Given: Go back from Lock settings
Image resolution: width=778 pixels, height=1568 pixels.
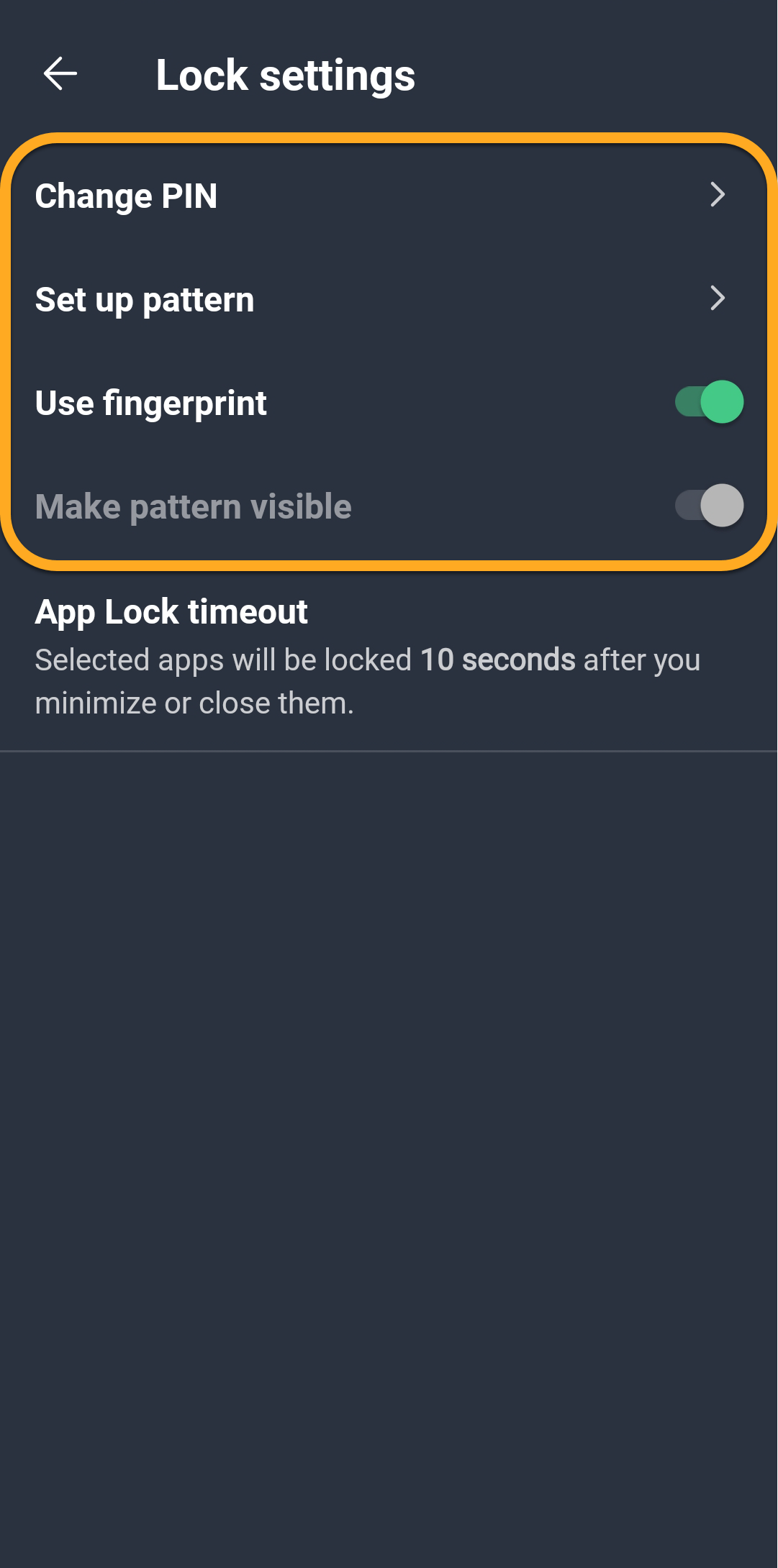Looking at the screenshot, I should 60,74.
